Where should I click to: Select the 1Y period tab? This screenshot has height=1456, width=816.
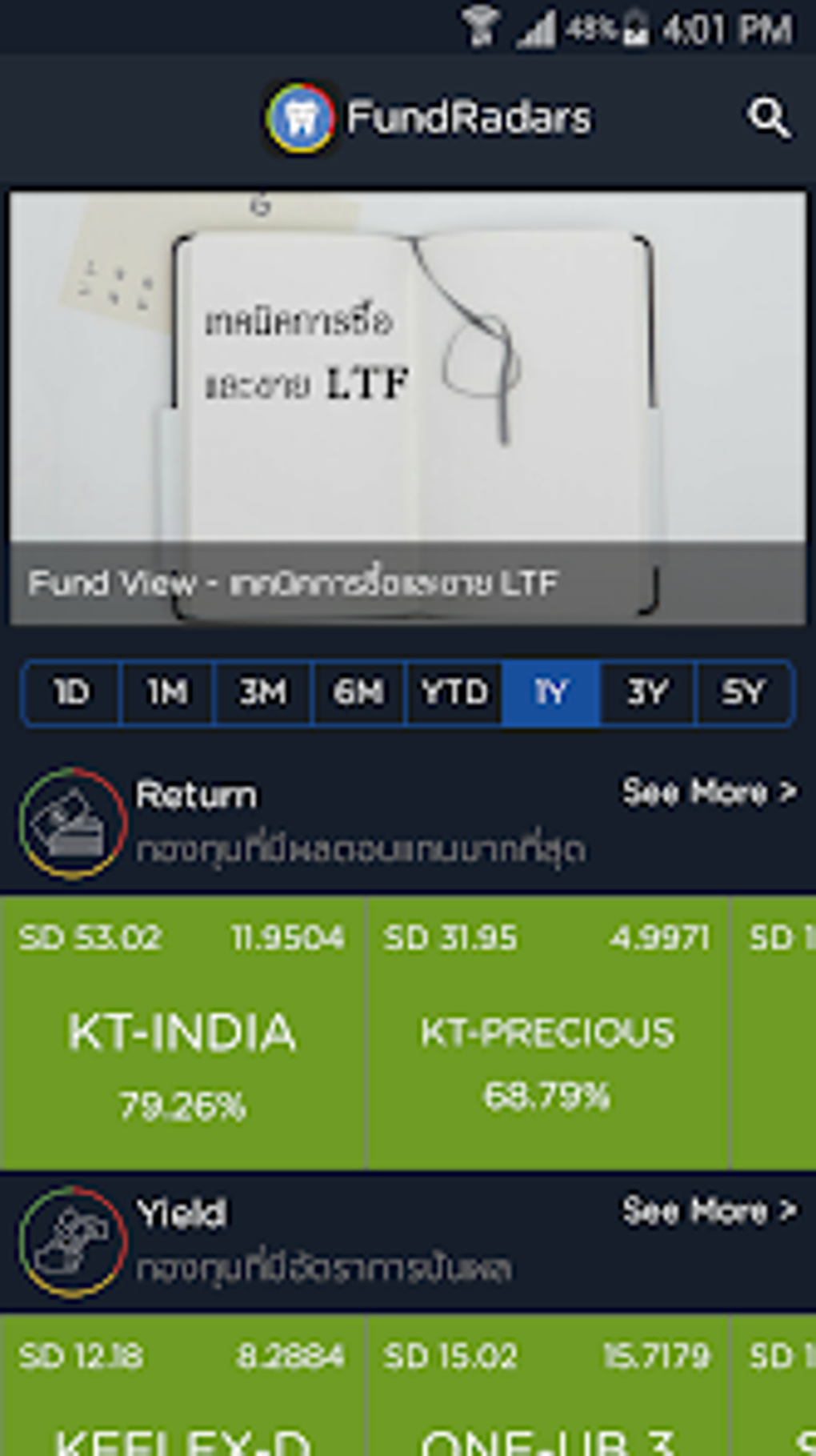(550, 692)
